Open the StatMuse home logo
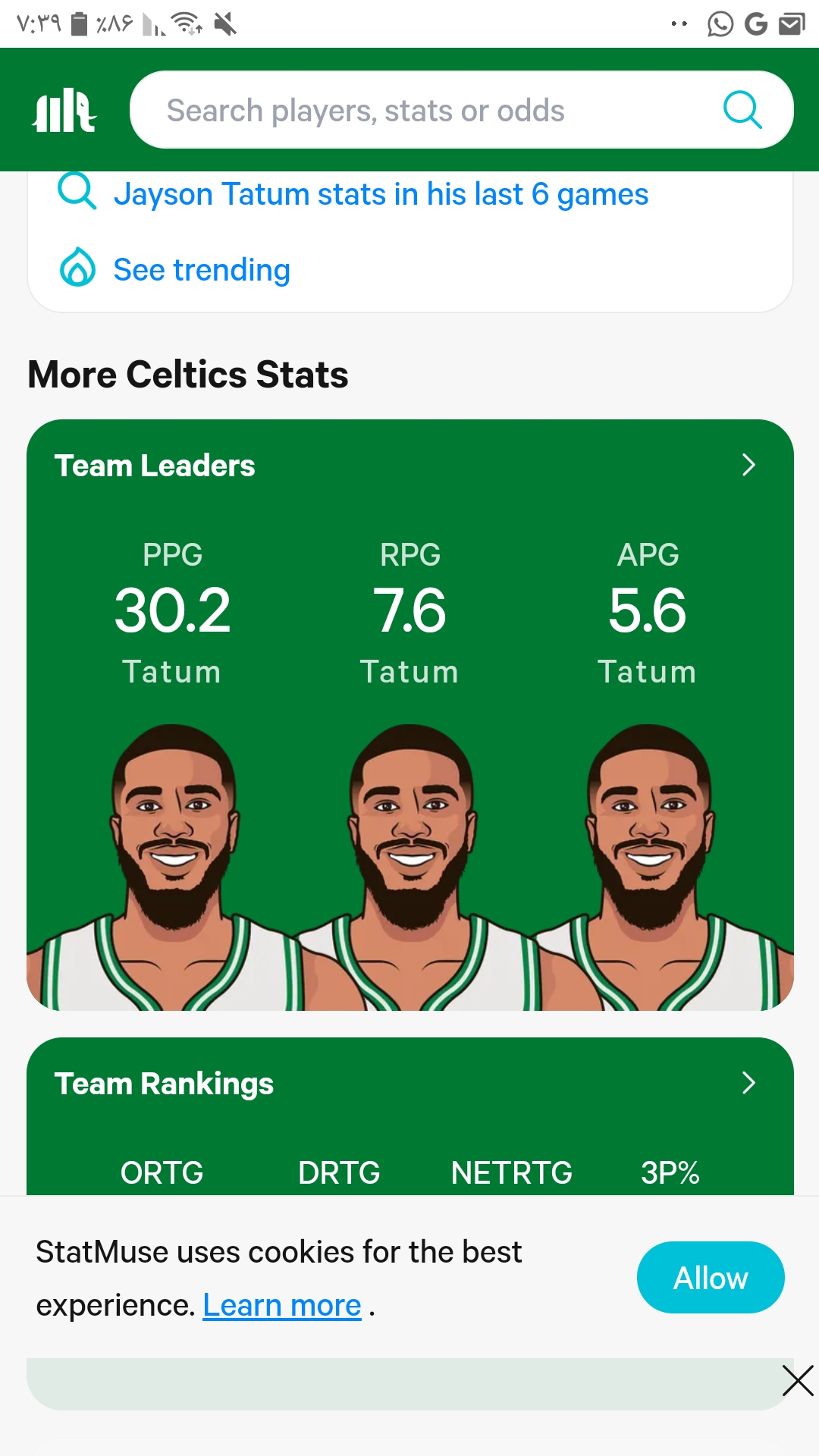The image size is (819, 1456). 64,111
